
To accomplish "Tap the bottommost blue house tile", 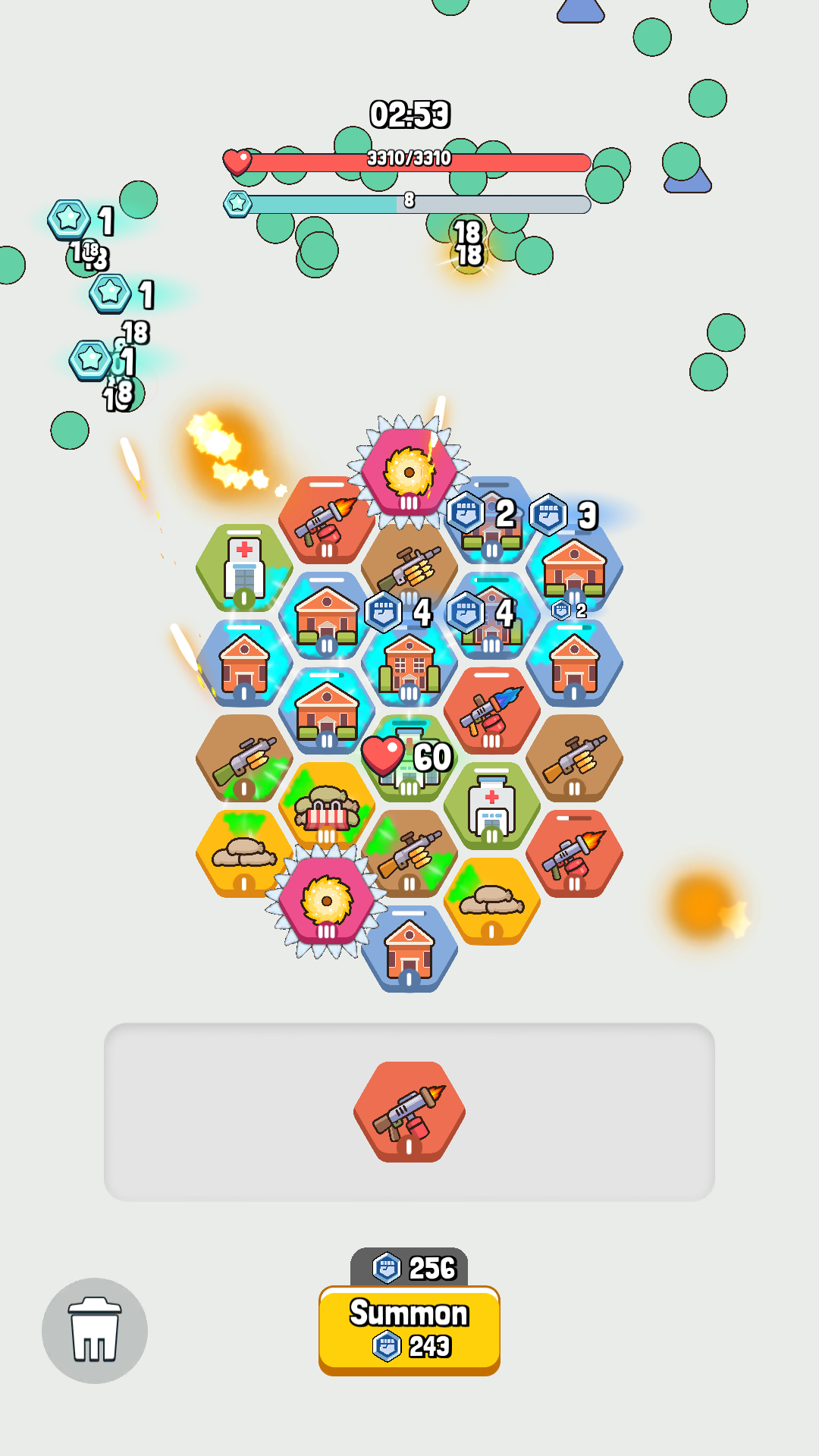I will tap(409, 948).
